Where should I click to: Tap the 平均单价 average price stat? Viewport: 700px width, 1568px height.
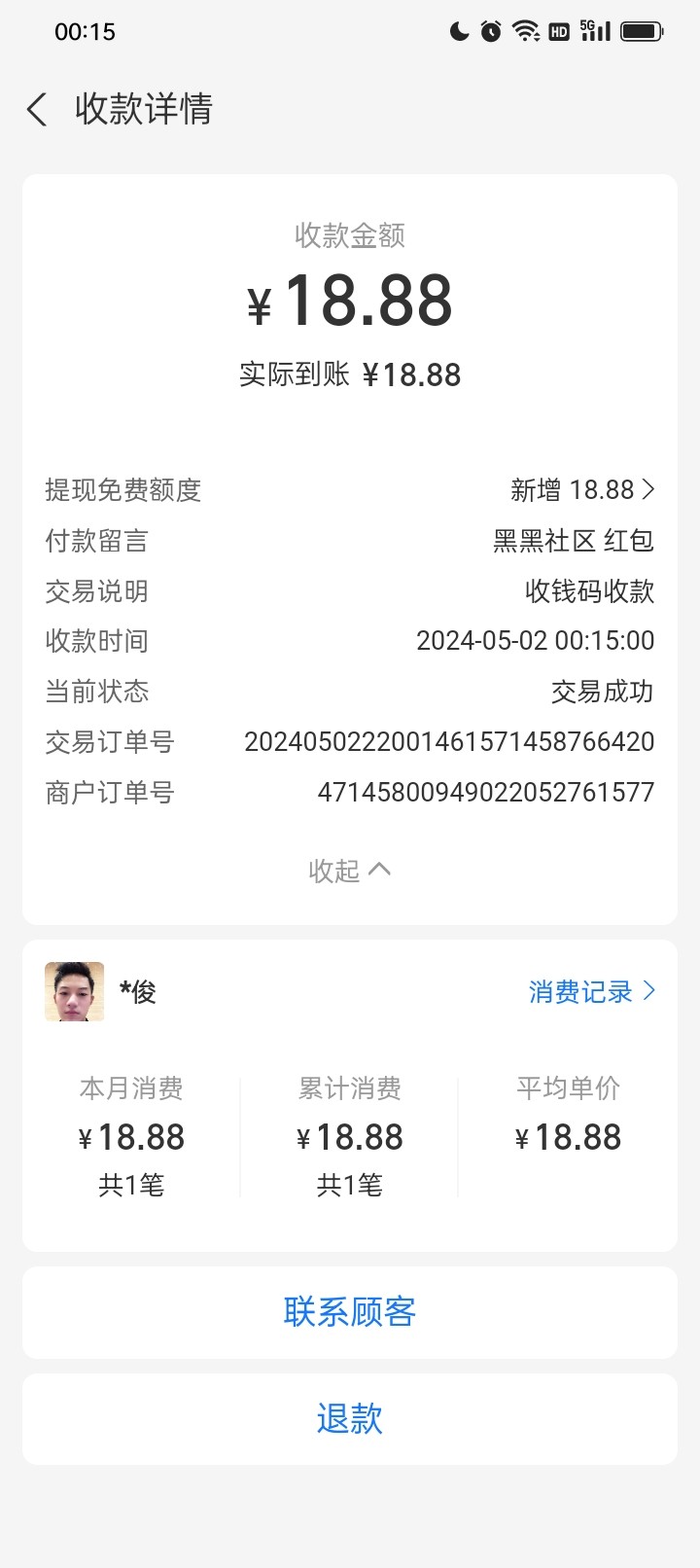(569, 1088)
